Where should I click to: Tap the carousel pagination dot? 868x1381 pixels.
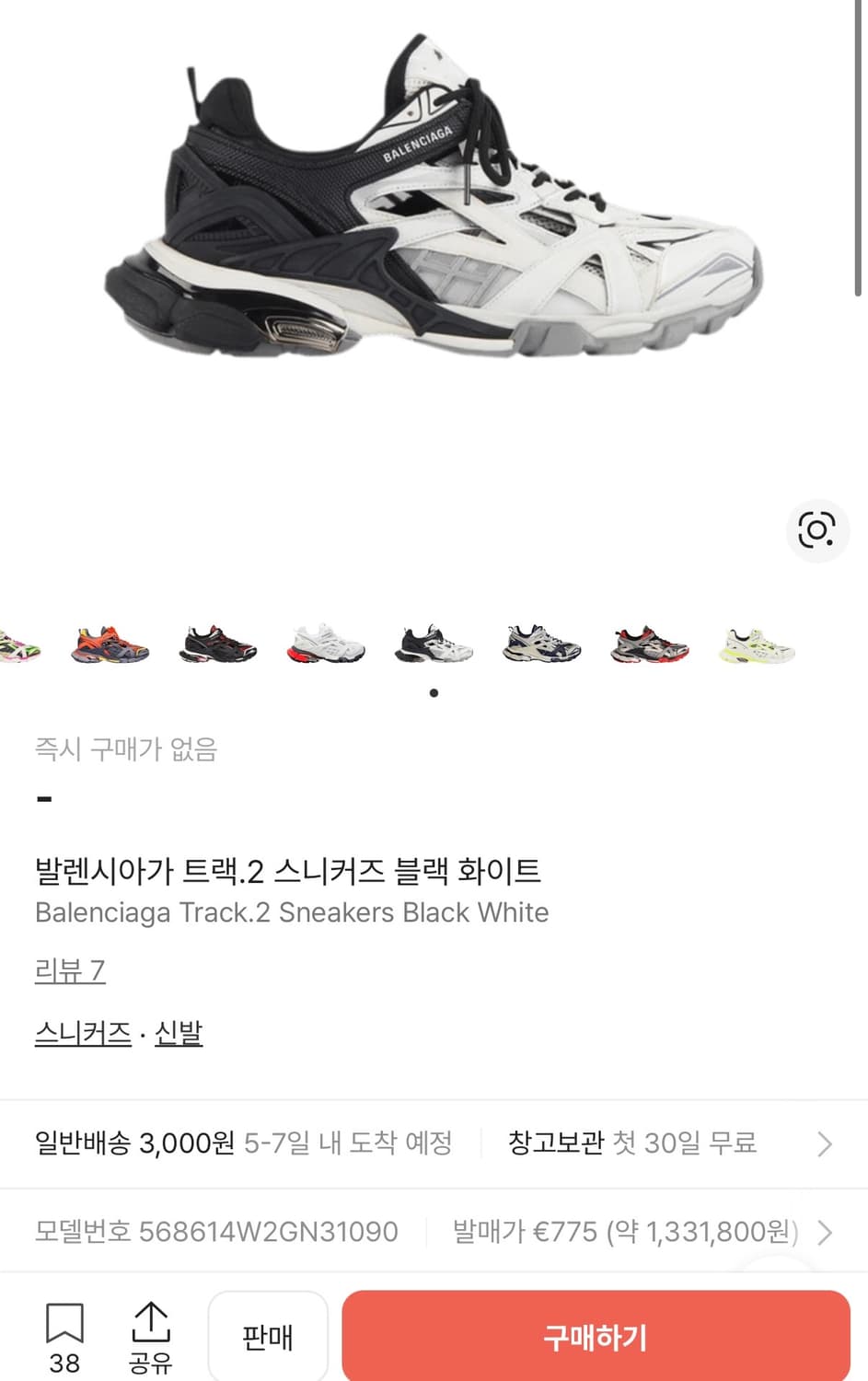434,693
